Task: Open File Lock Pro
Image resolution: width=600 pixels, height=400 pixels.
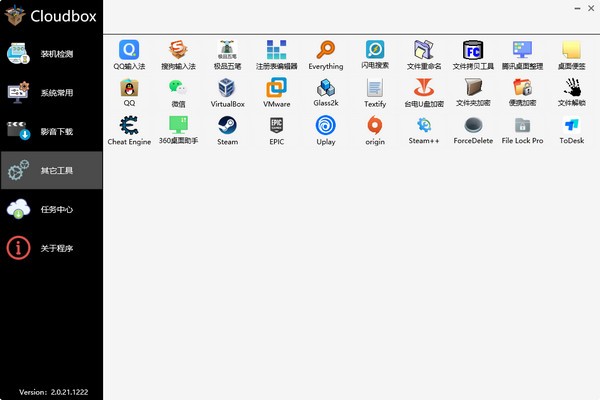Action: (x=522, y=128)
